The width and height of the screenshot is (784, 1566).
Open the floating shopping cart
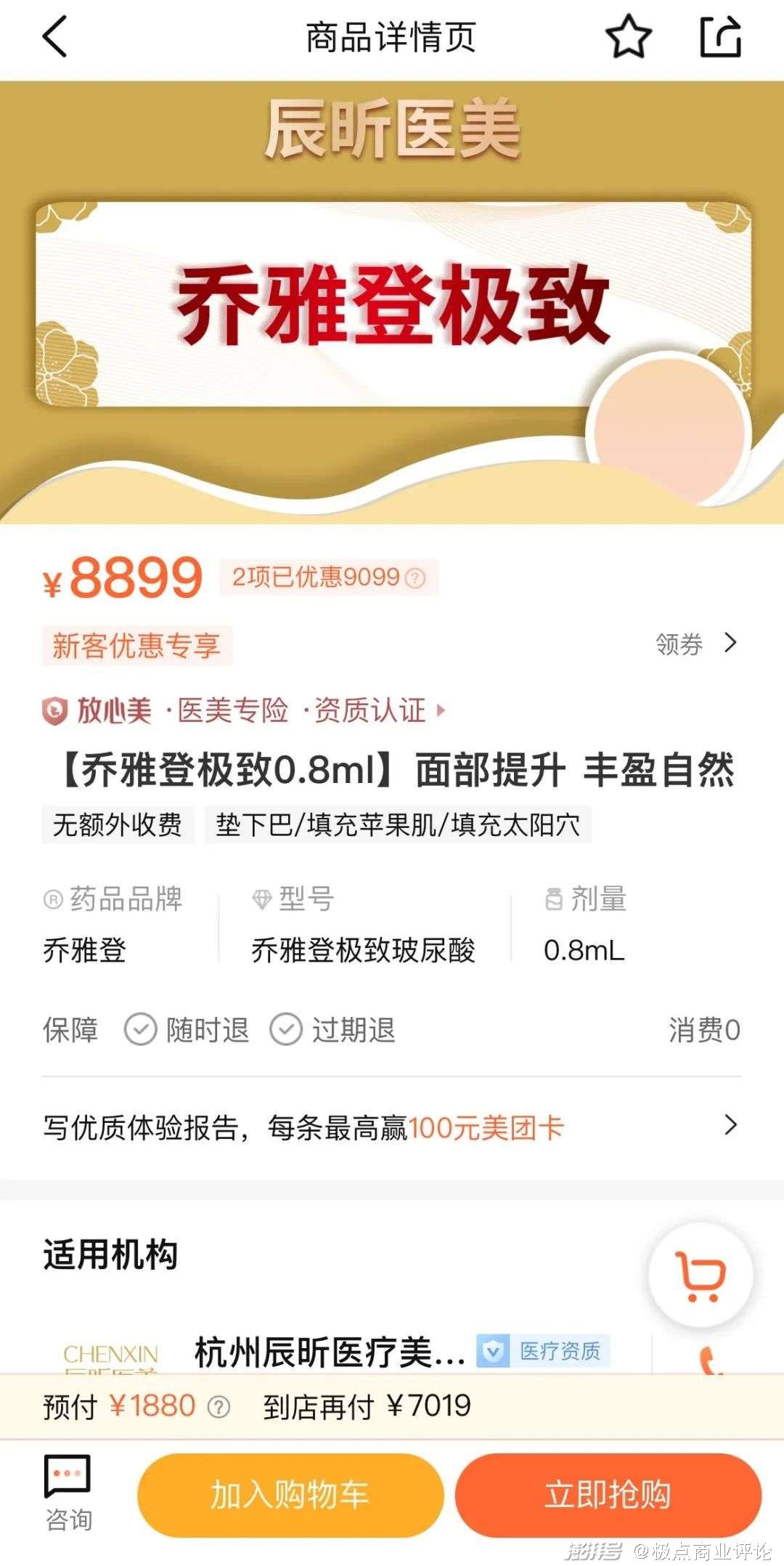point(701,1275)
